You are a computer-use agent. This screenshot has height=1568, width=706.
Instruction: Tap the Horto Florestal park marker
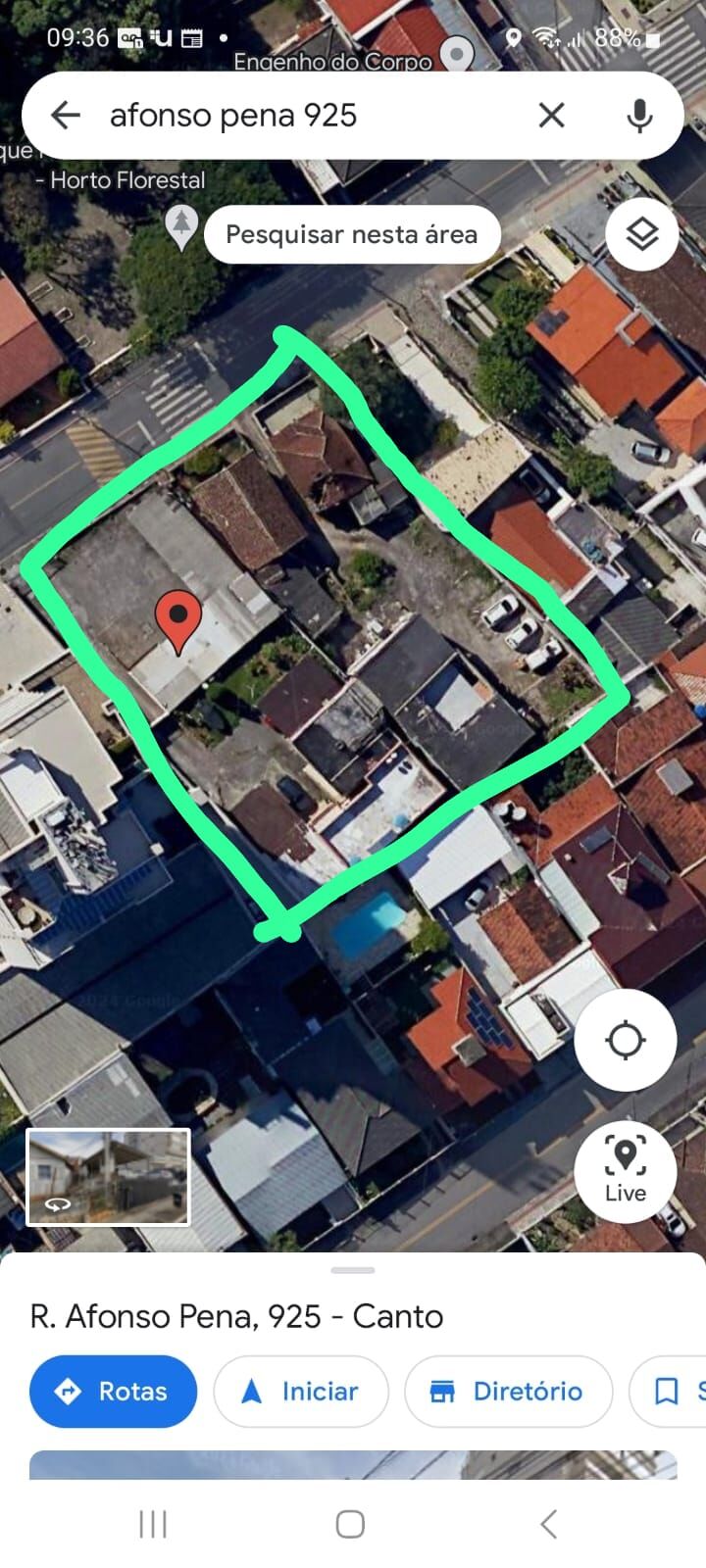180,224
